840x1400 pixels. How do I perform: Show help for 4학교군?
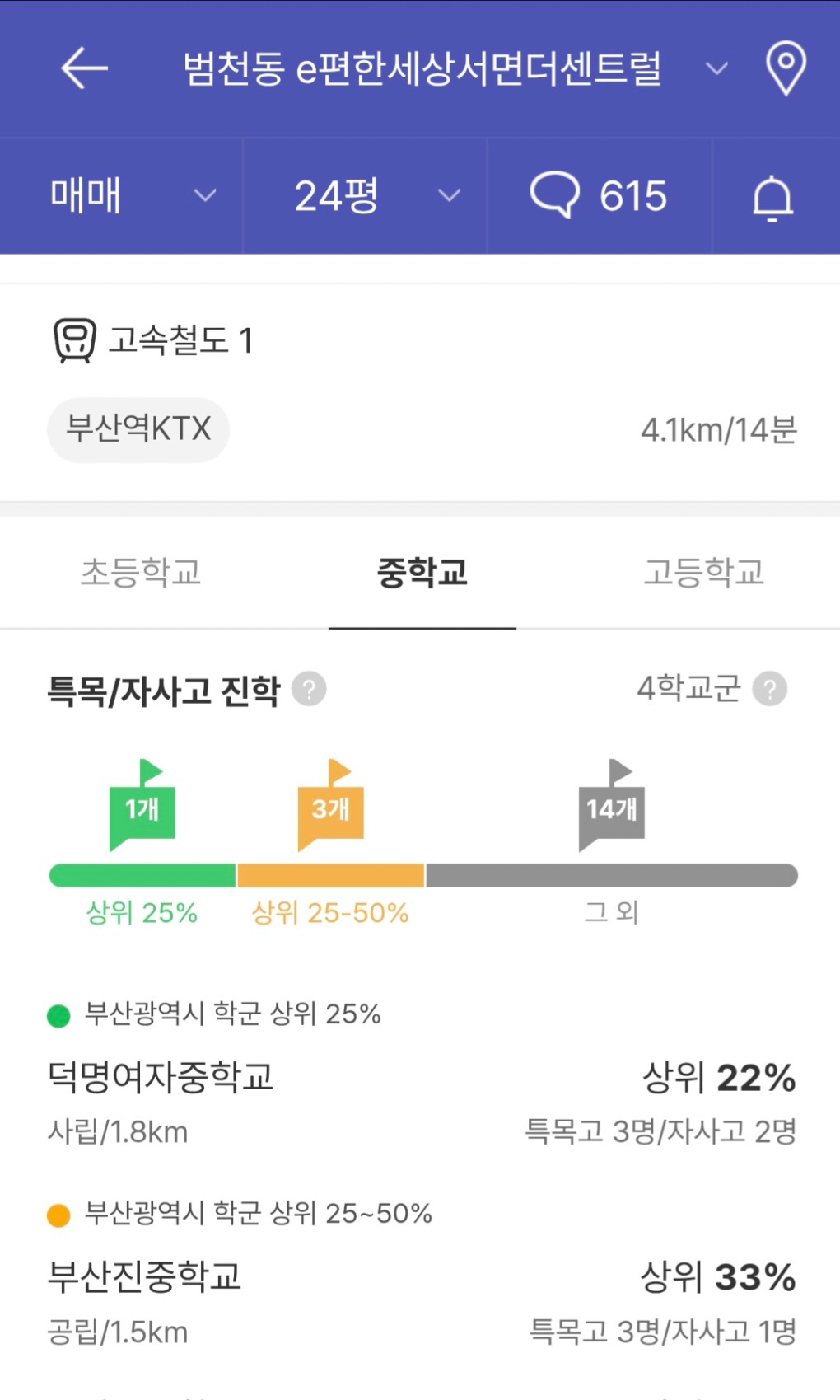point(770,689)
